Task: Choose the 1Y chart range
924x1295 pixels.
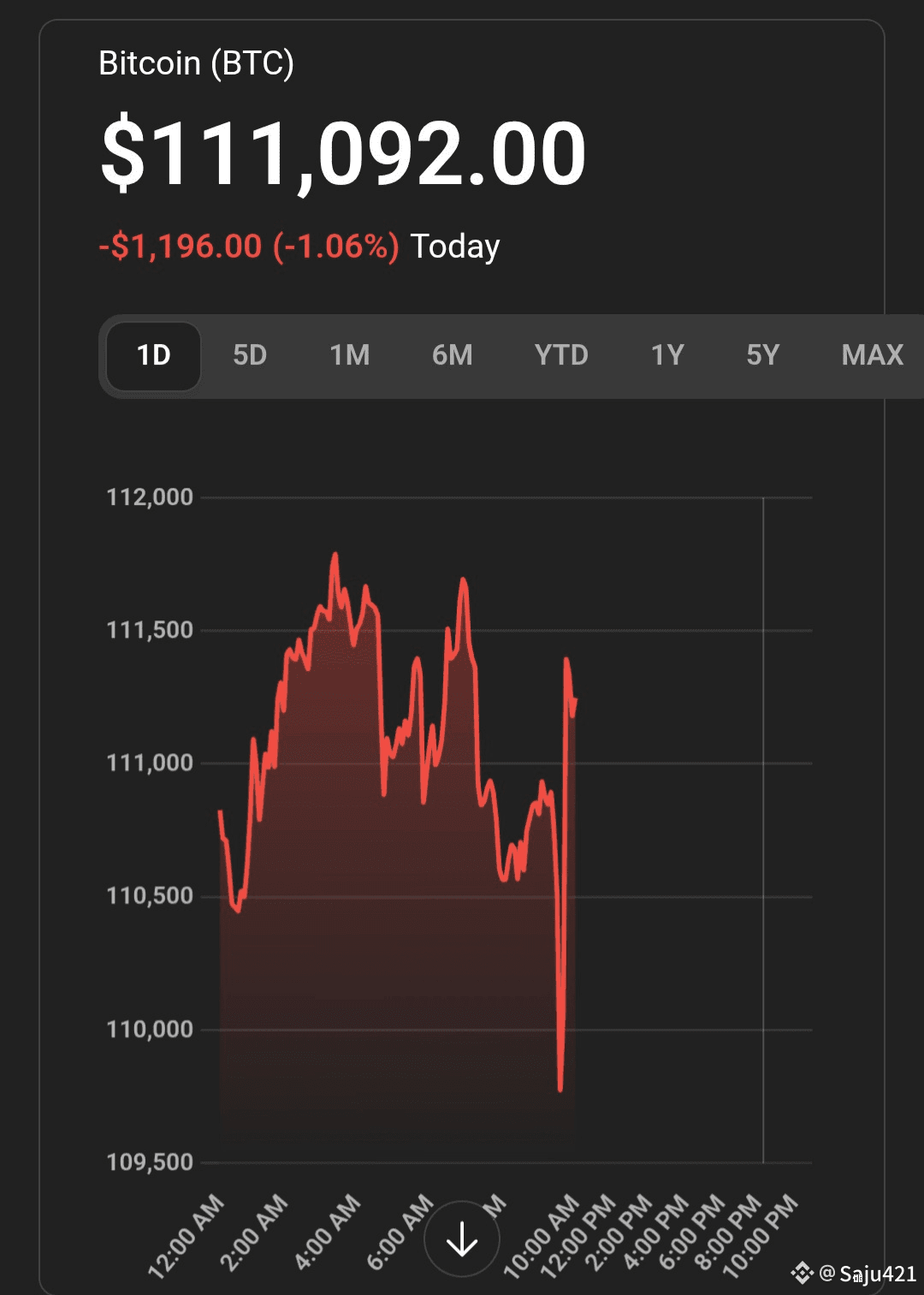Action: (667, 355)
